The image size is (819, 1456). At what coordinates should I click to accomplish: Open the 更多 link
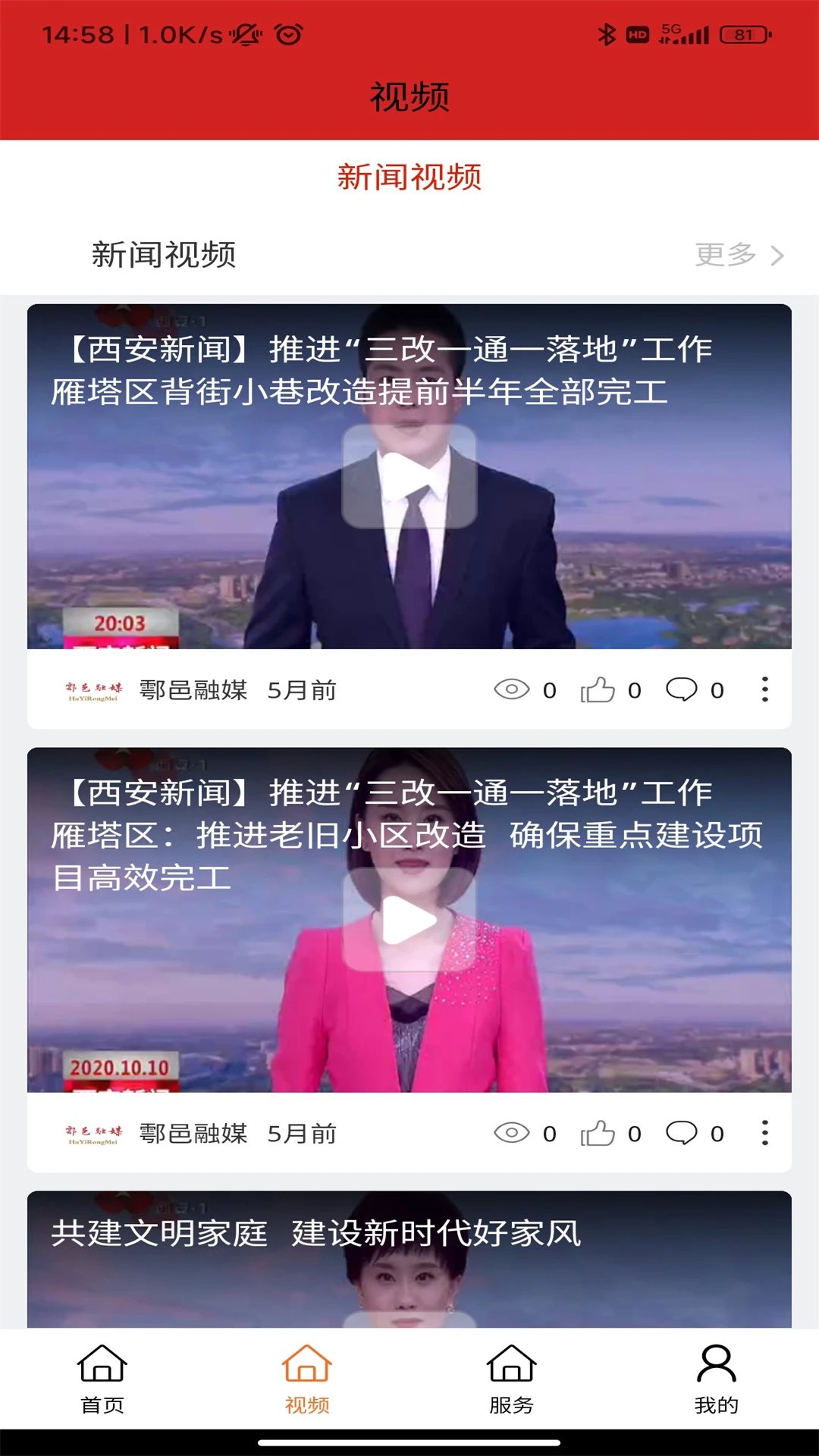click(x=723, y=256)
